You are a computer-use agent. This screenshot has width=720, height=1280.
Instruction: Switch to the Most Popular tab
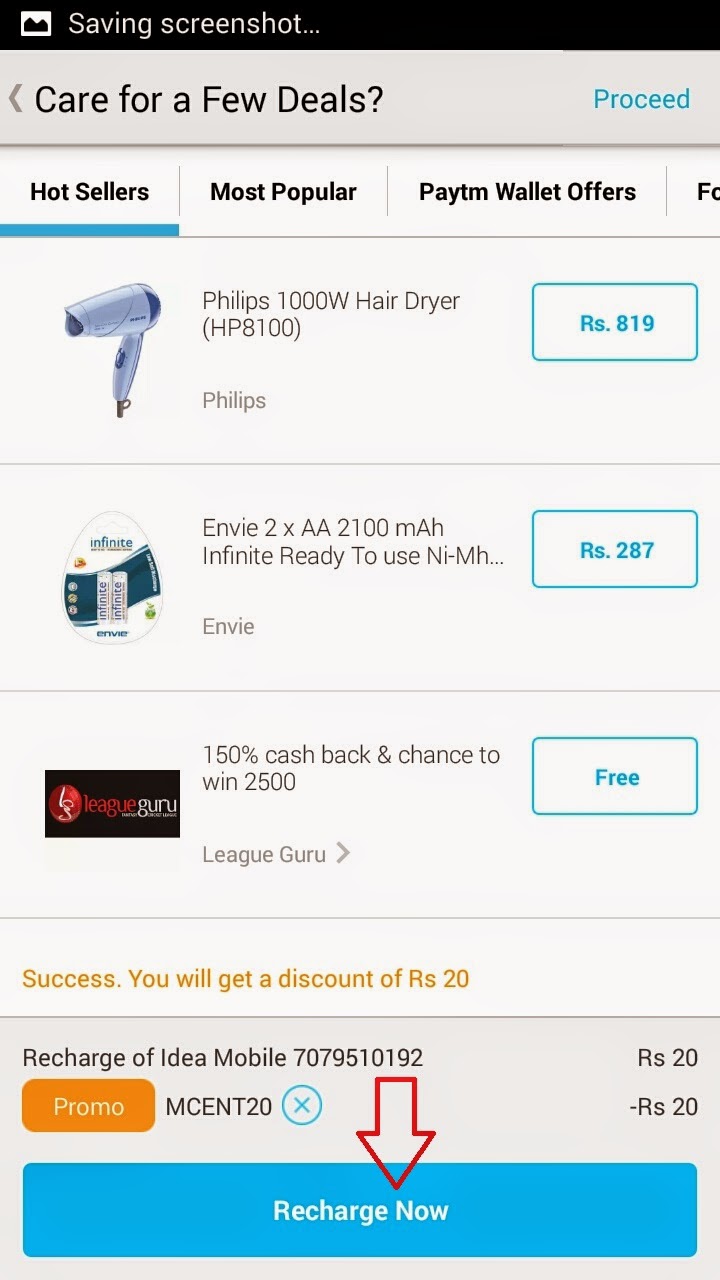[x=283, y=192]
